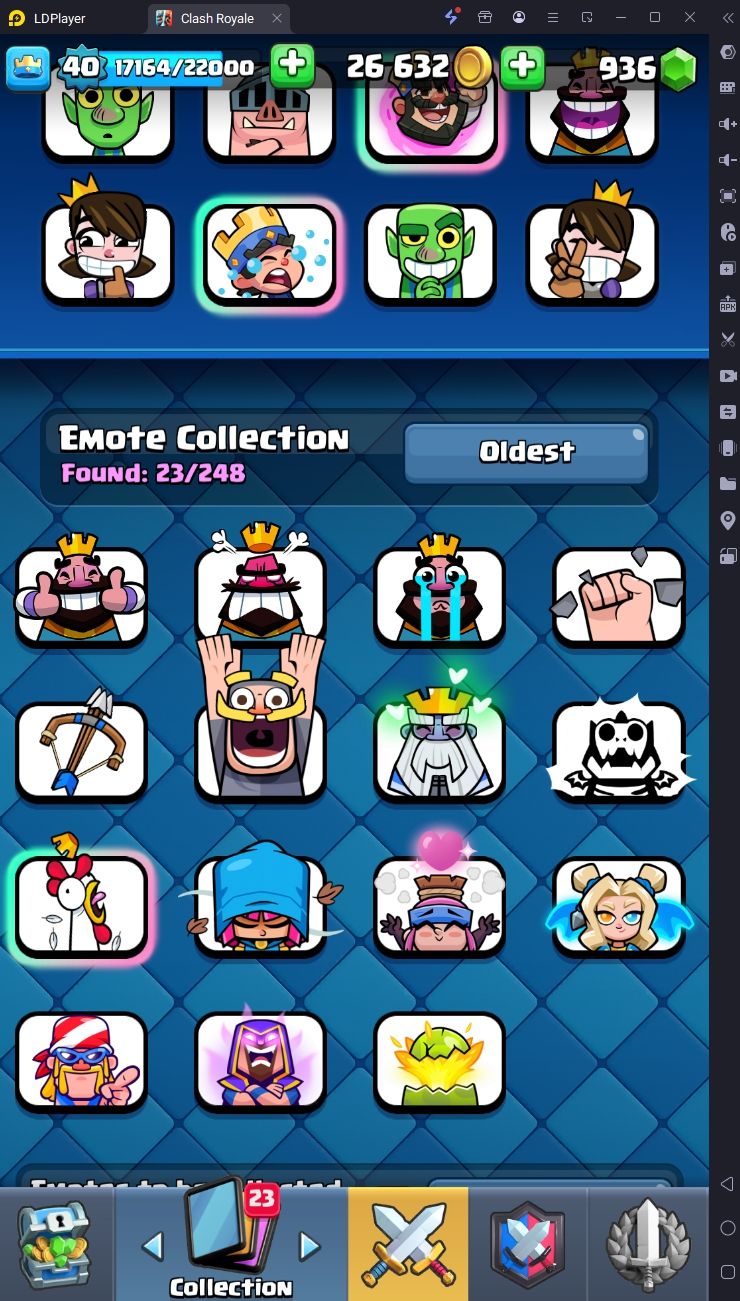Select the royal ghost hearts emote
This screenshot has height=1301, width=740.
pos(439,750)
